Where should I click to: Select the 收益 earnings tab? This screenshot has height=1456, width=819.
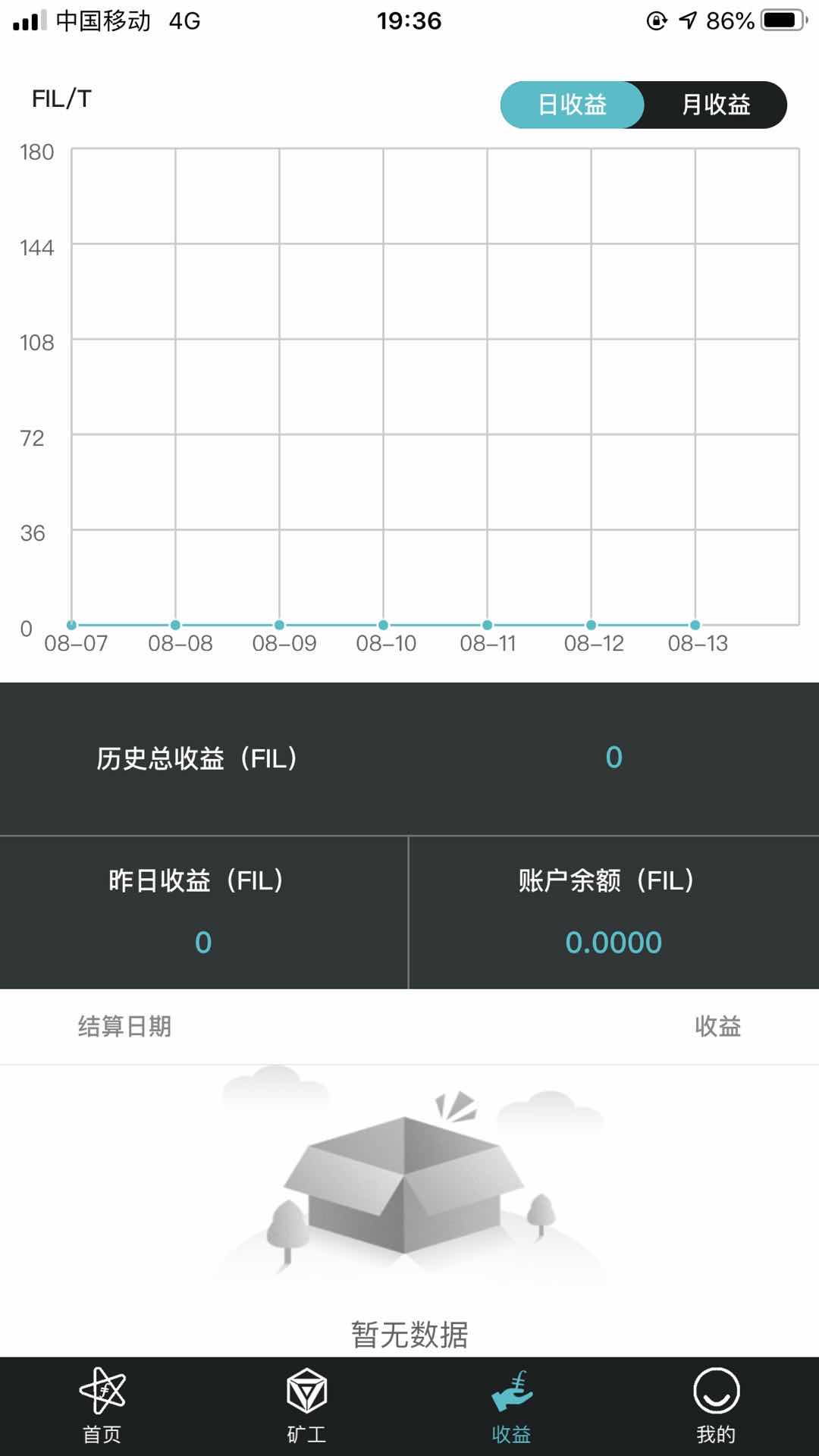pos(512,1405)
